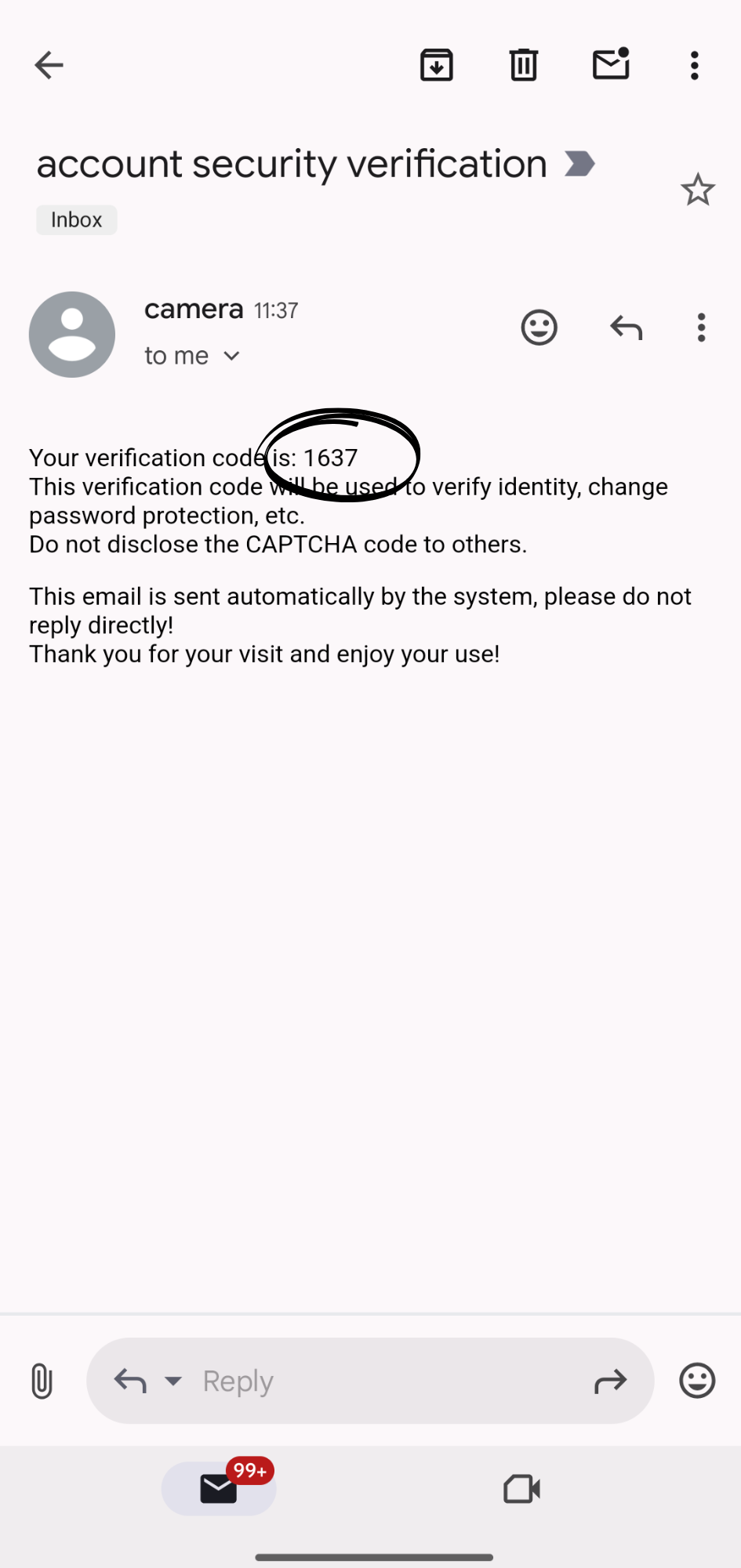Viewport: 741px width, 1568px height.
Task: Attach a file to the reply
Action: click(x=42, y=1381)
